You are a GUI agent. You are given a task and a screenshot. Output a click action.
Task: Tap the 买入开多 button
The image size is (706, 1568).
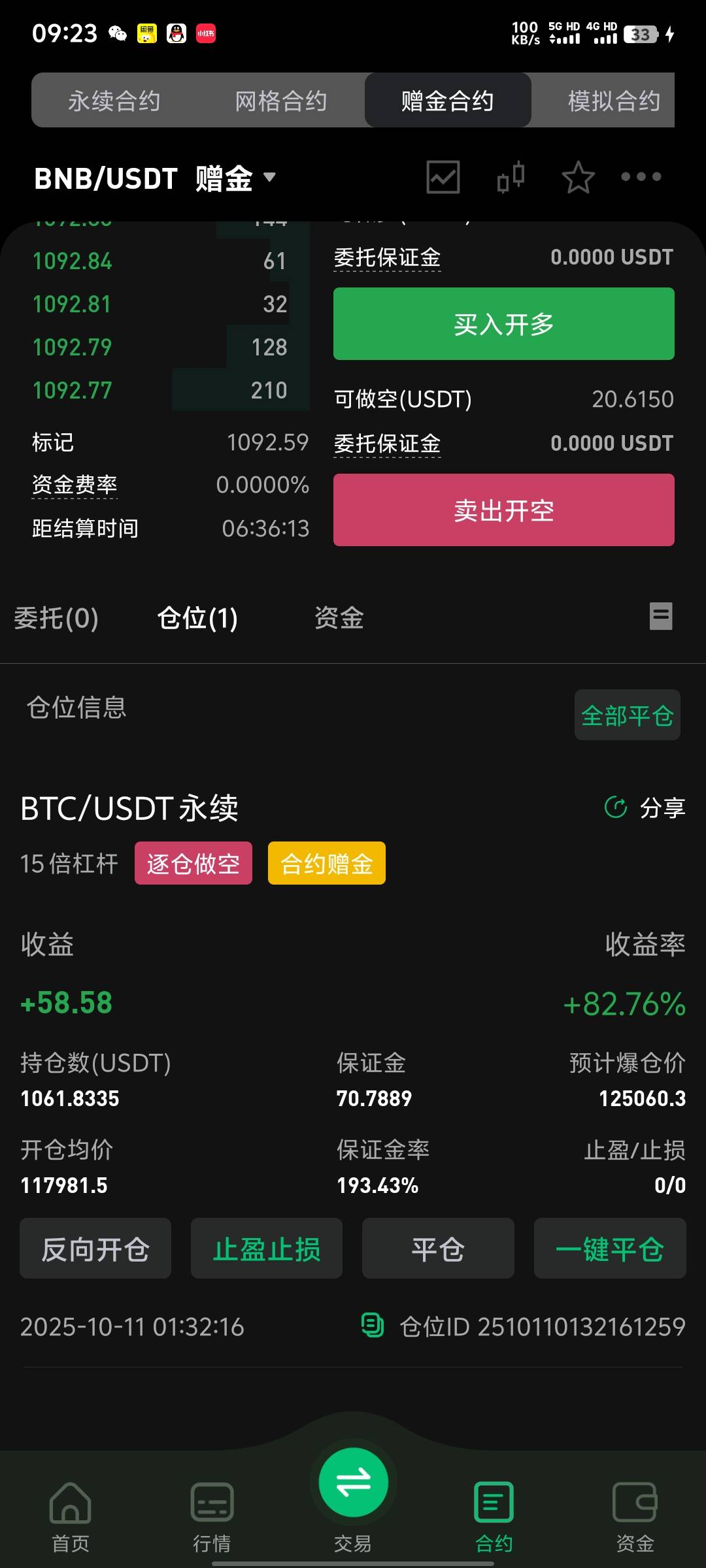coord(503,324)
